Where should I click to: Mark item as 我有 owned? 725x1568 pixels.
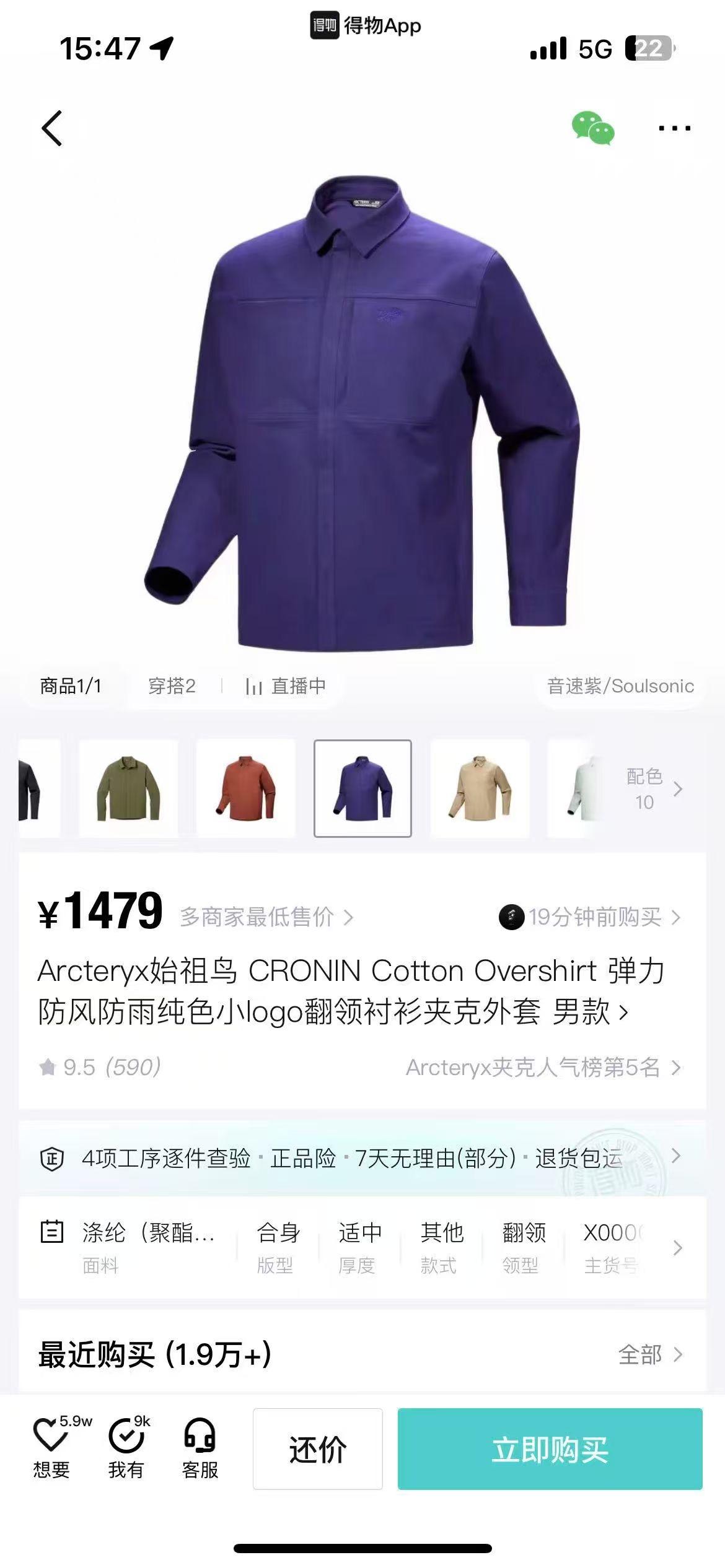(126, 1449)
